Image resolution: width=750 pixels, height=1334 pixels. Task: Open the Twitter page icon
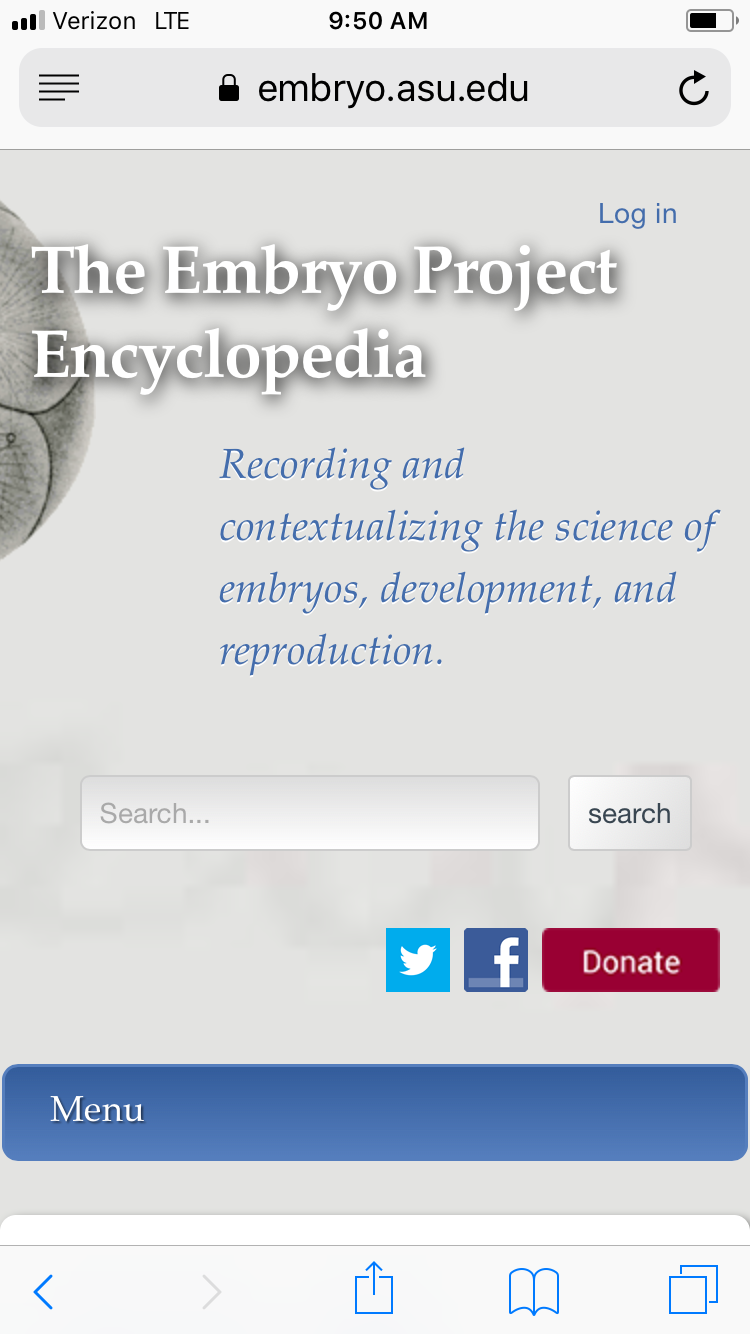[x=418, y=960]
